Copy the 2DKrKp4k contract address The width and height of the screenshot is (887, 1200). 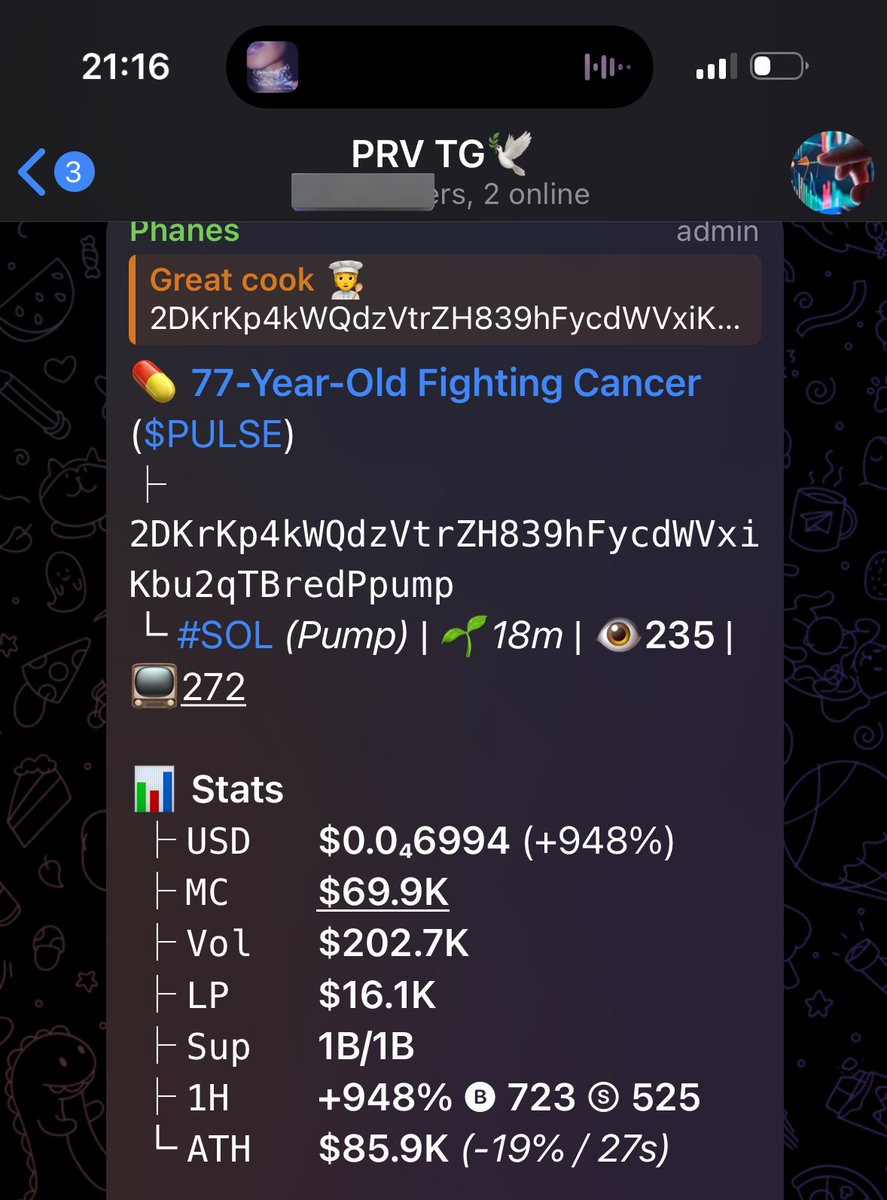(443, 560)
